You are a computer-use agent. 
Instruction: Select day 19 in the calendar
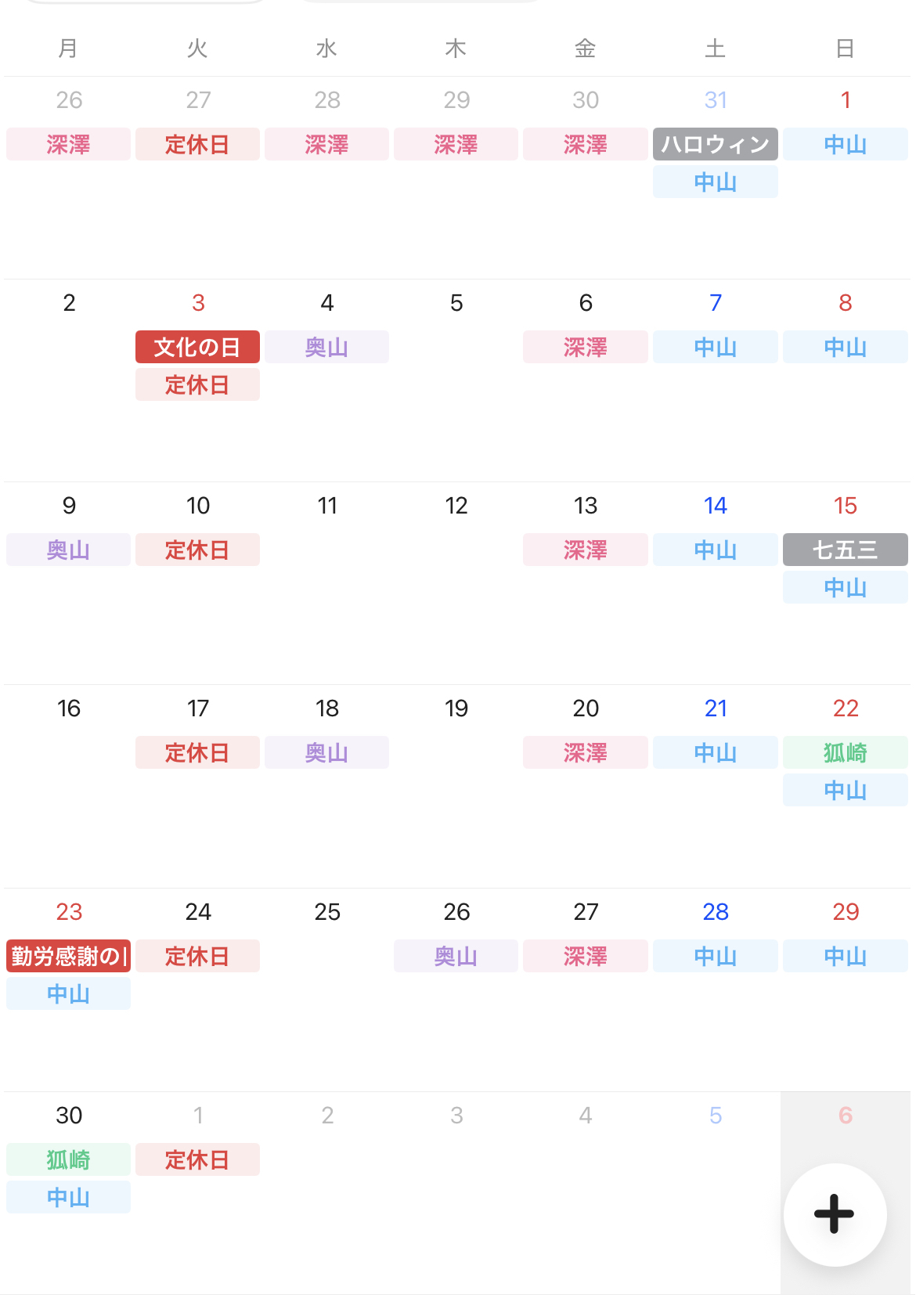pos(456,708)
